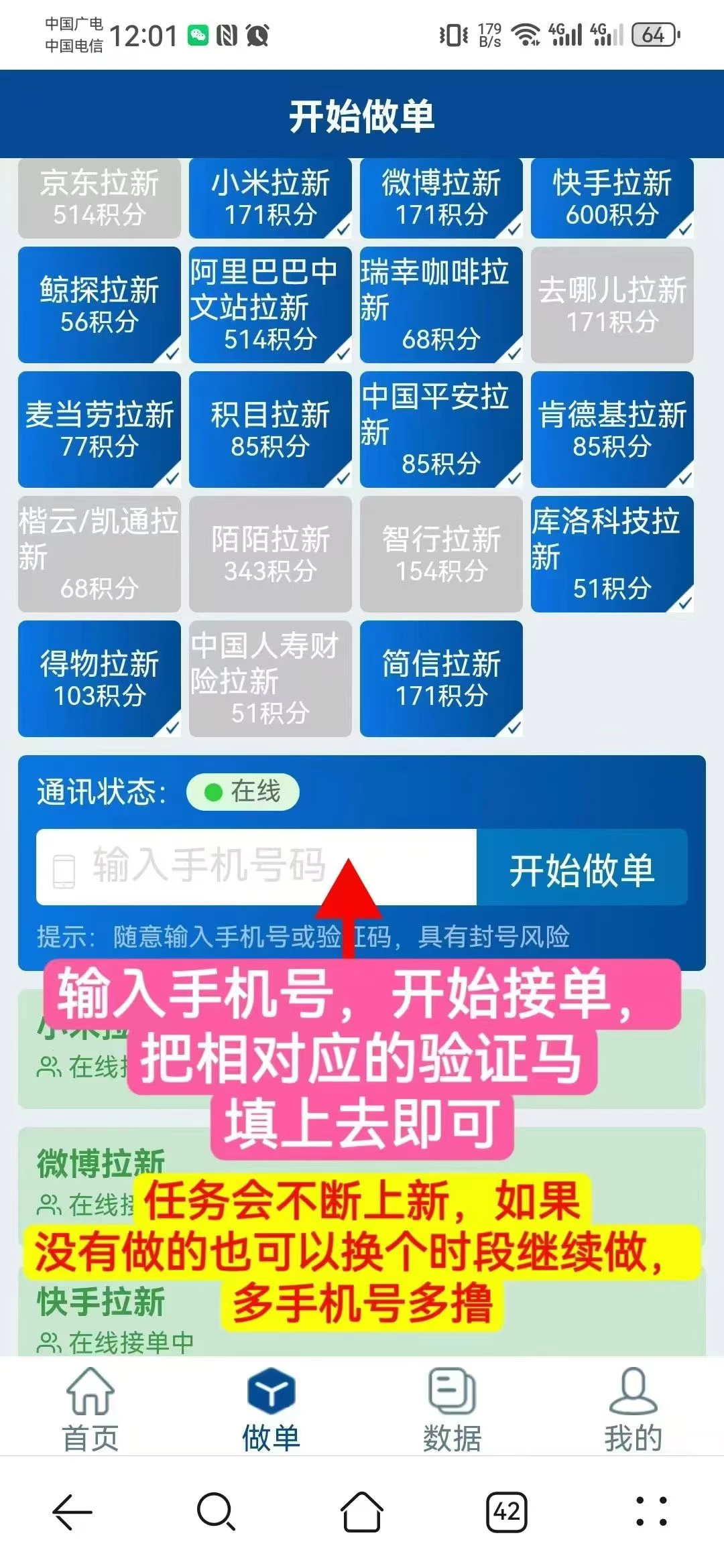Choose the 中国平安拉新 tile
724x1568 pixels.
pyautogui.click(x=441, y=429)
